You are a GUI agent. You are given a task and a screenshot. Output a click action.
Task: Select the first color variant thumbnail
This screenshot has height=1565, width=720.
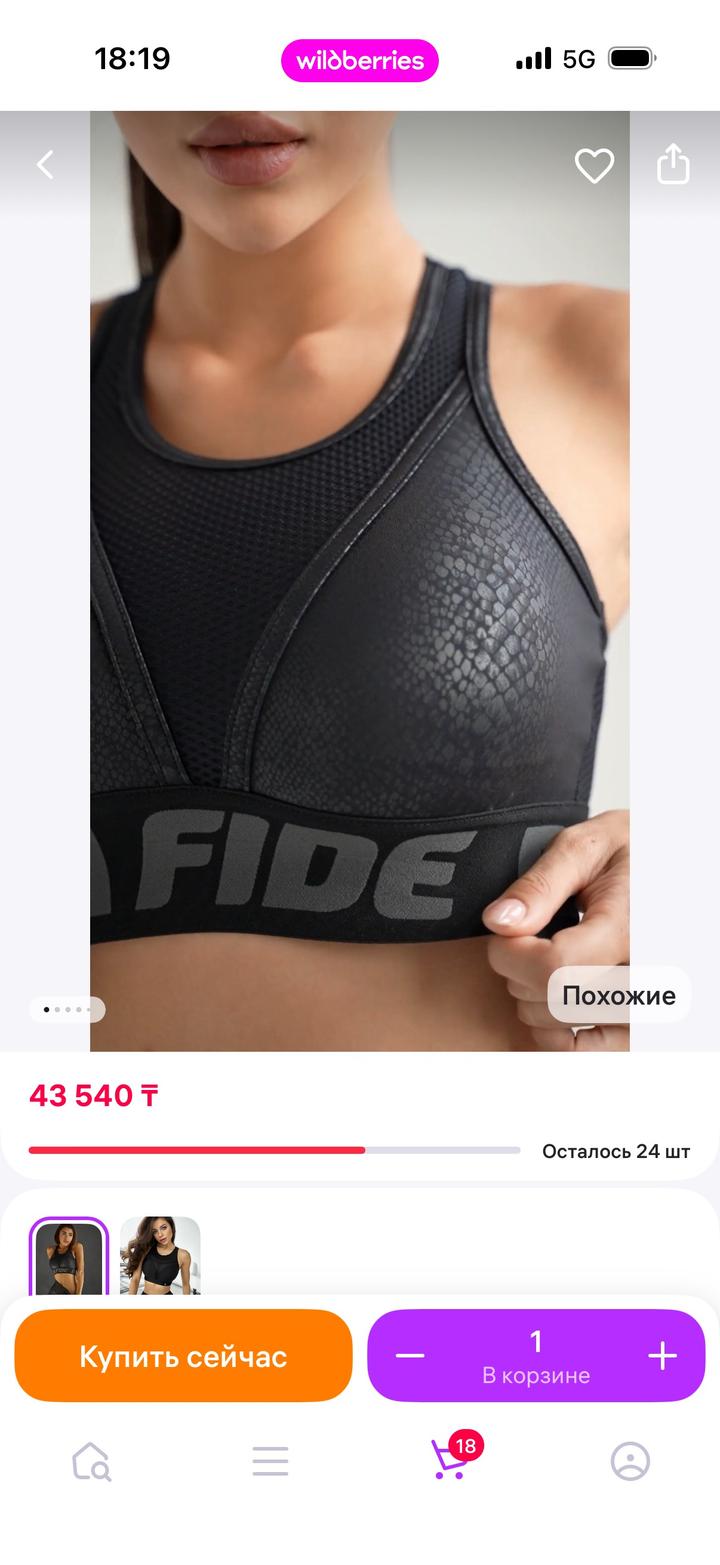[x=69, y=1256]
